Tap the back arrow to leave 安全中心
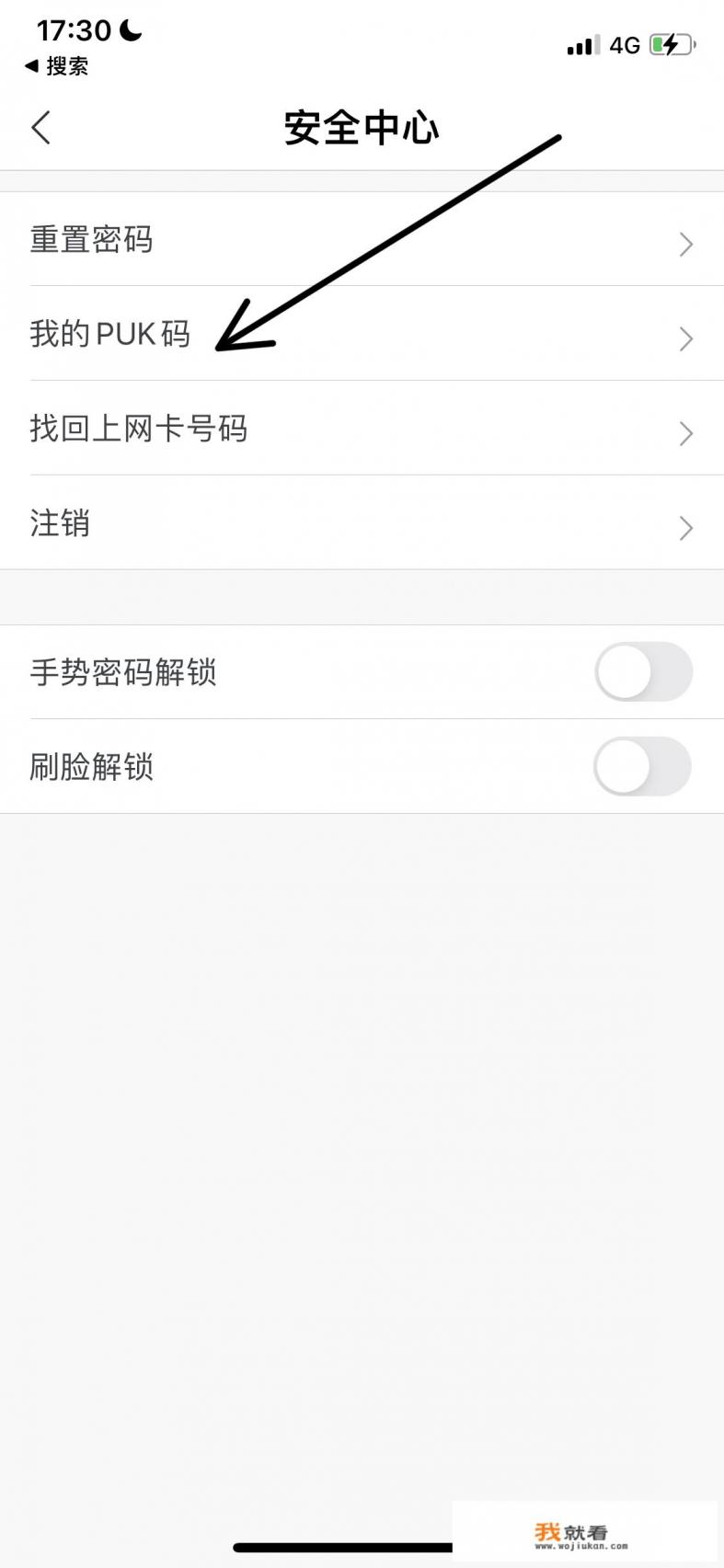The width and height of the screenshot is (724, 1568). (x=40, y=129)
